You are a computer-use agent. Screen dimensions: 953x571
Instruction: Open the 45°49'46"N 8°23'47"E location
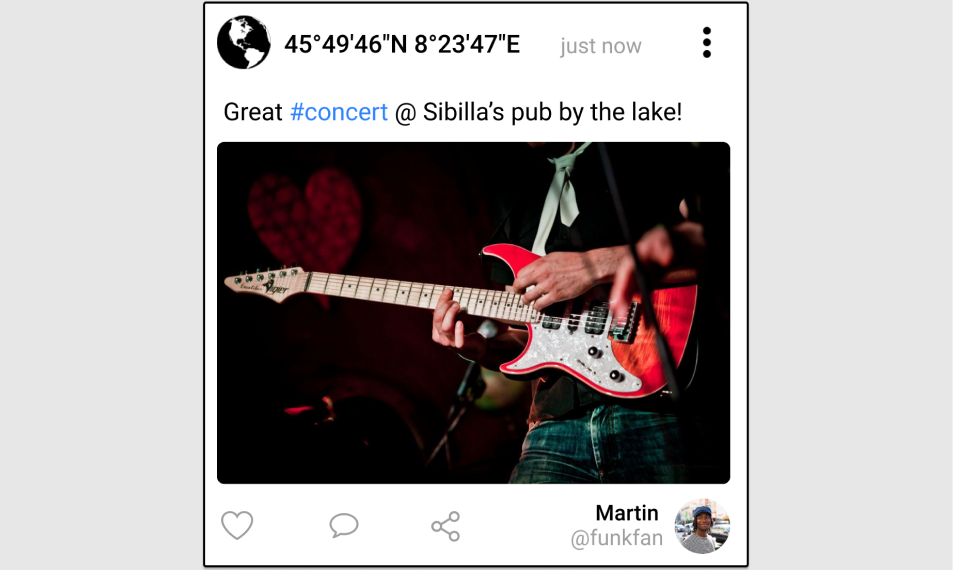[x=402, y=45]
